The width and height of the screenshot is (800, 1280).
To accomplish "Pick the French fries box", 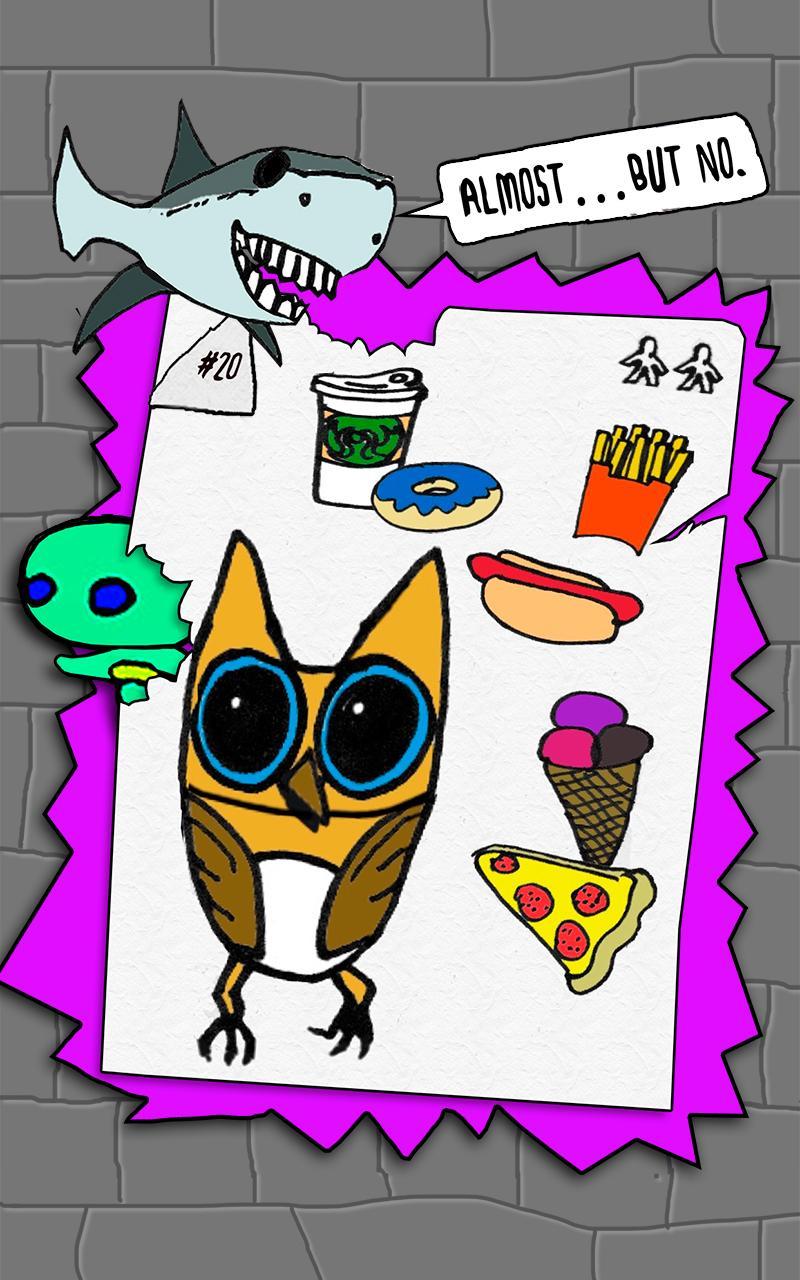I will 628,490.
